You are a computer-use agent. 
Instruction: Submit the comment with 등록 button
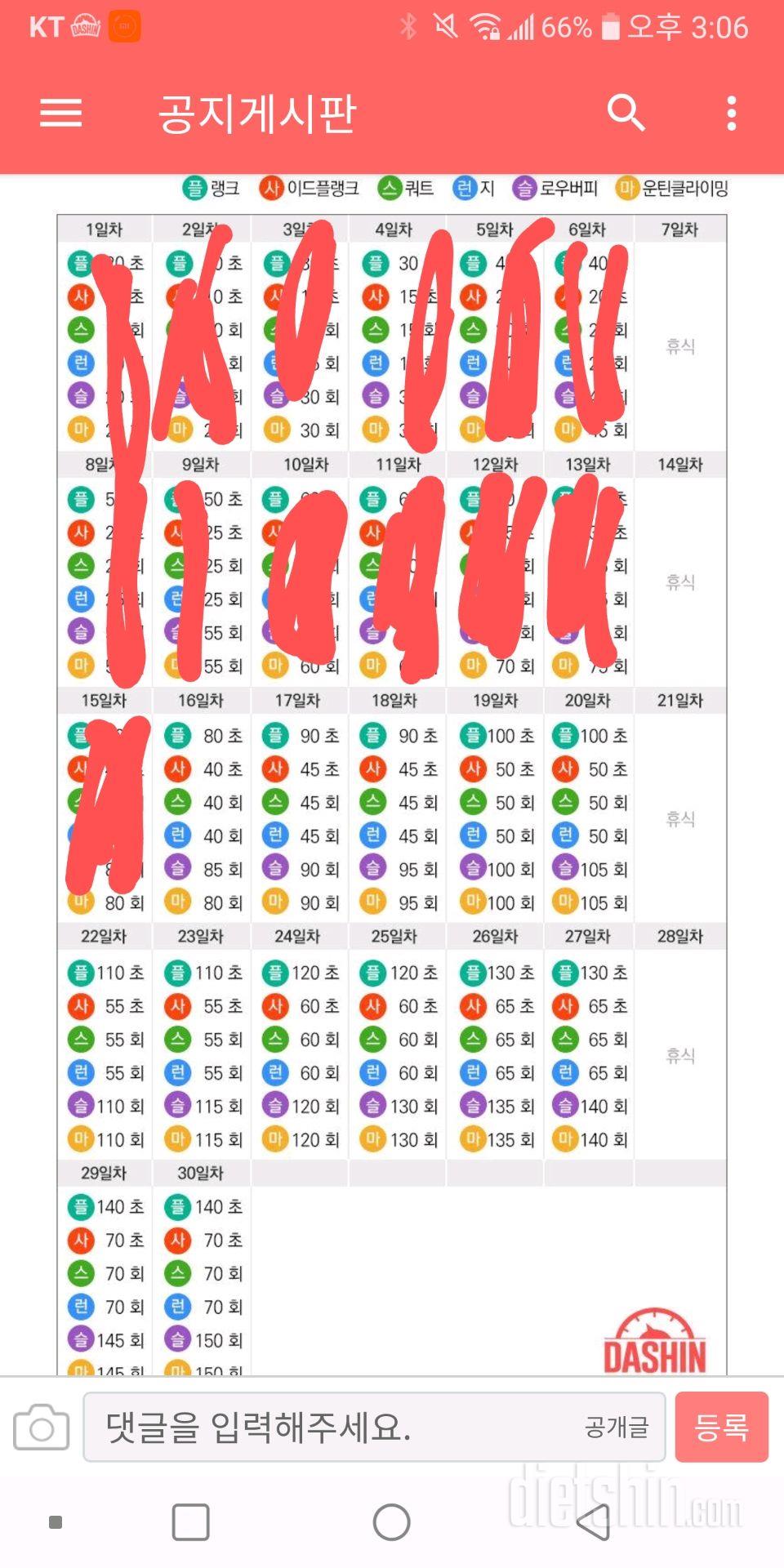pyautogui.click(x=721, y=1427)
